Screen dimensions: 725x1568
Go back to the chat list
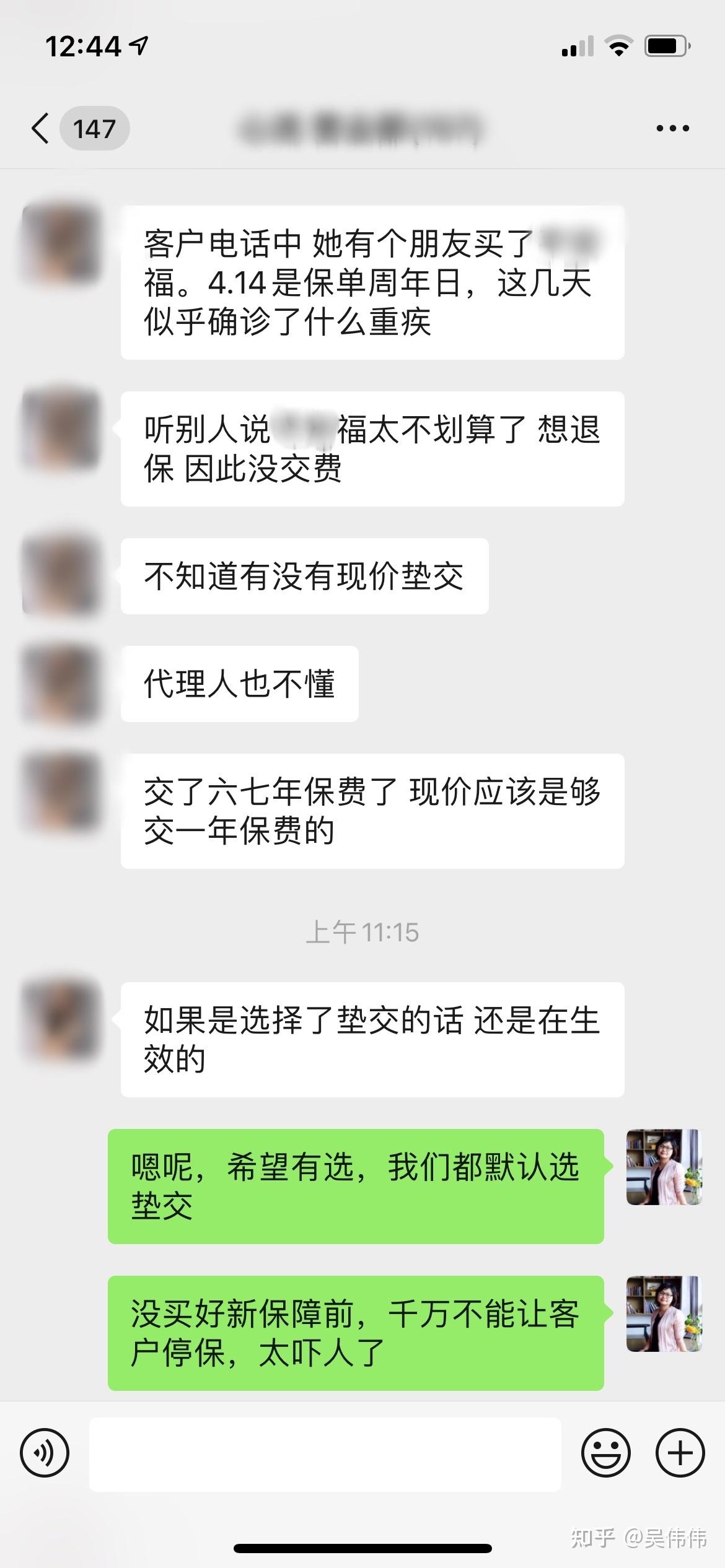coord(79,128)
